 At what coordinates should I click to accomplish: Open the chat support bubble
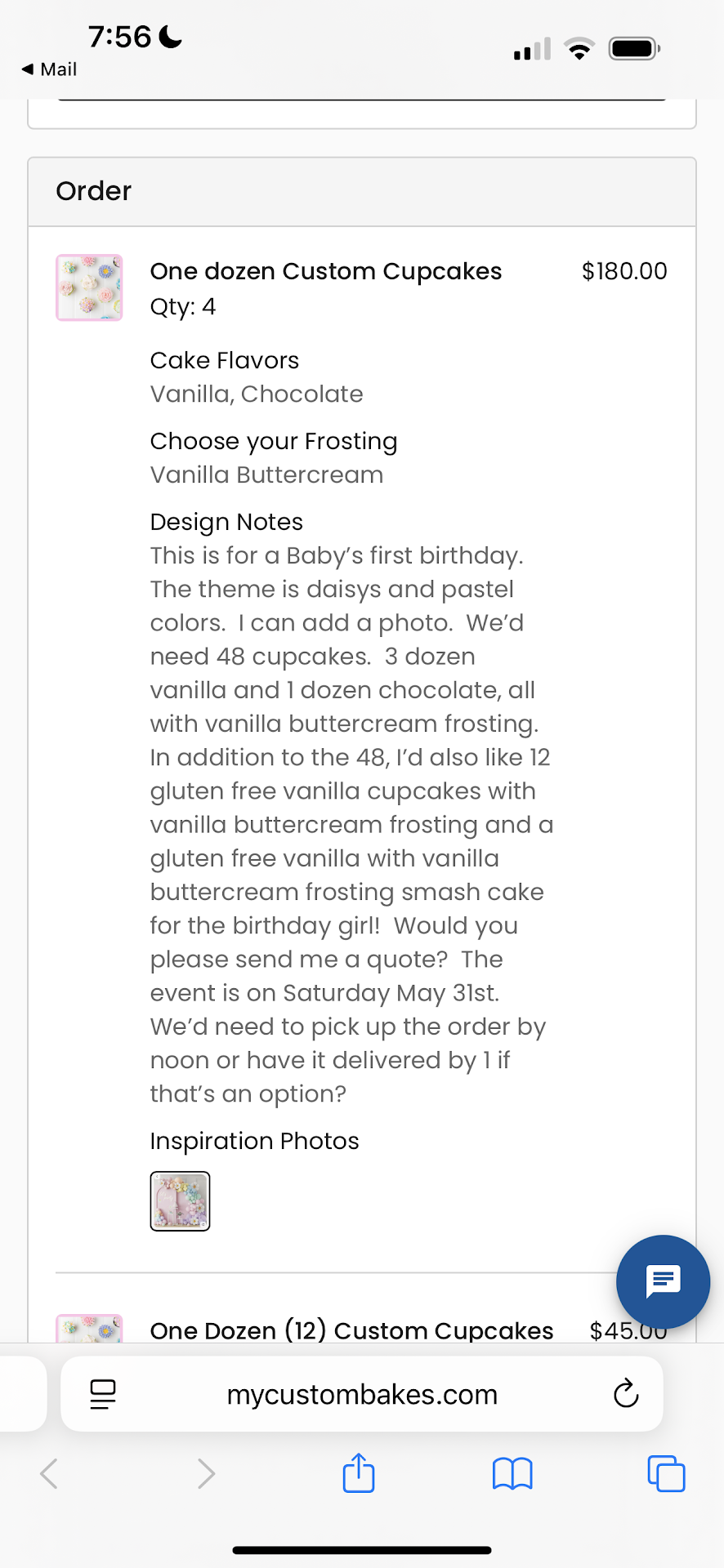click(x=663, y=1281)
